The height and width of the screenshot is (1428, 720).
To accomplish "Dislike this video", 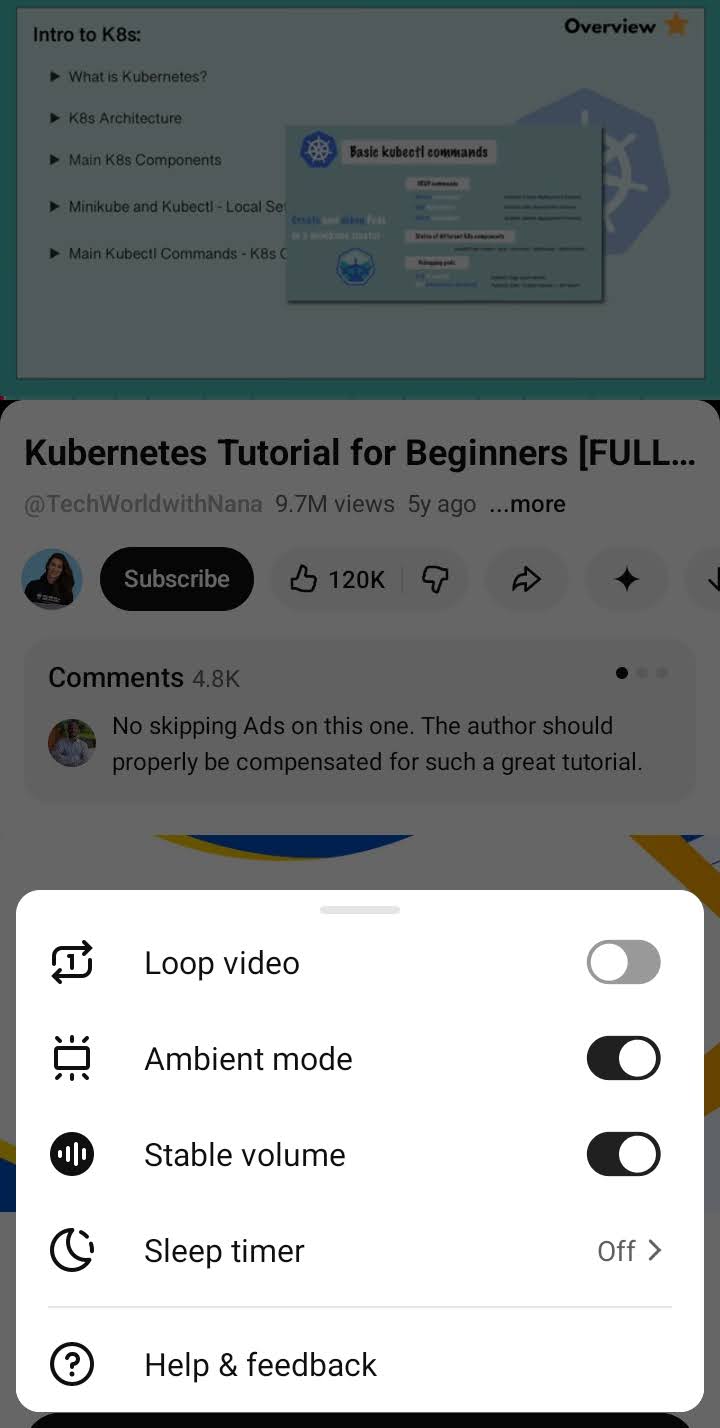I will pyautogui.click(x=435, y=579).
